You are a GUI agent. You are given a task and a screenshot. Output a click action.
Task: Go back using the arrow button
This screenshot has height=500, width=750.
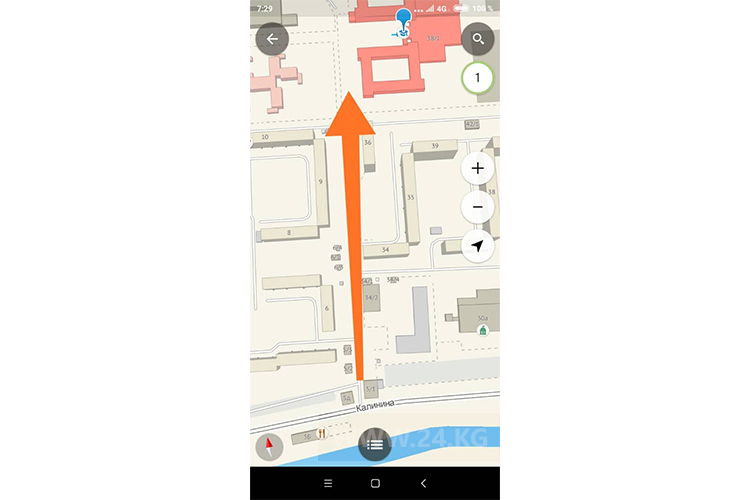272,40
